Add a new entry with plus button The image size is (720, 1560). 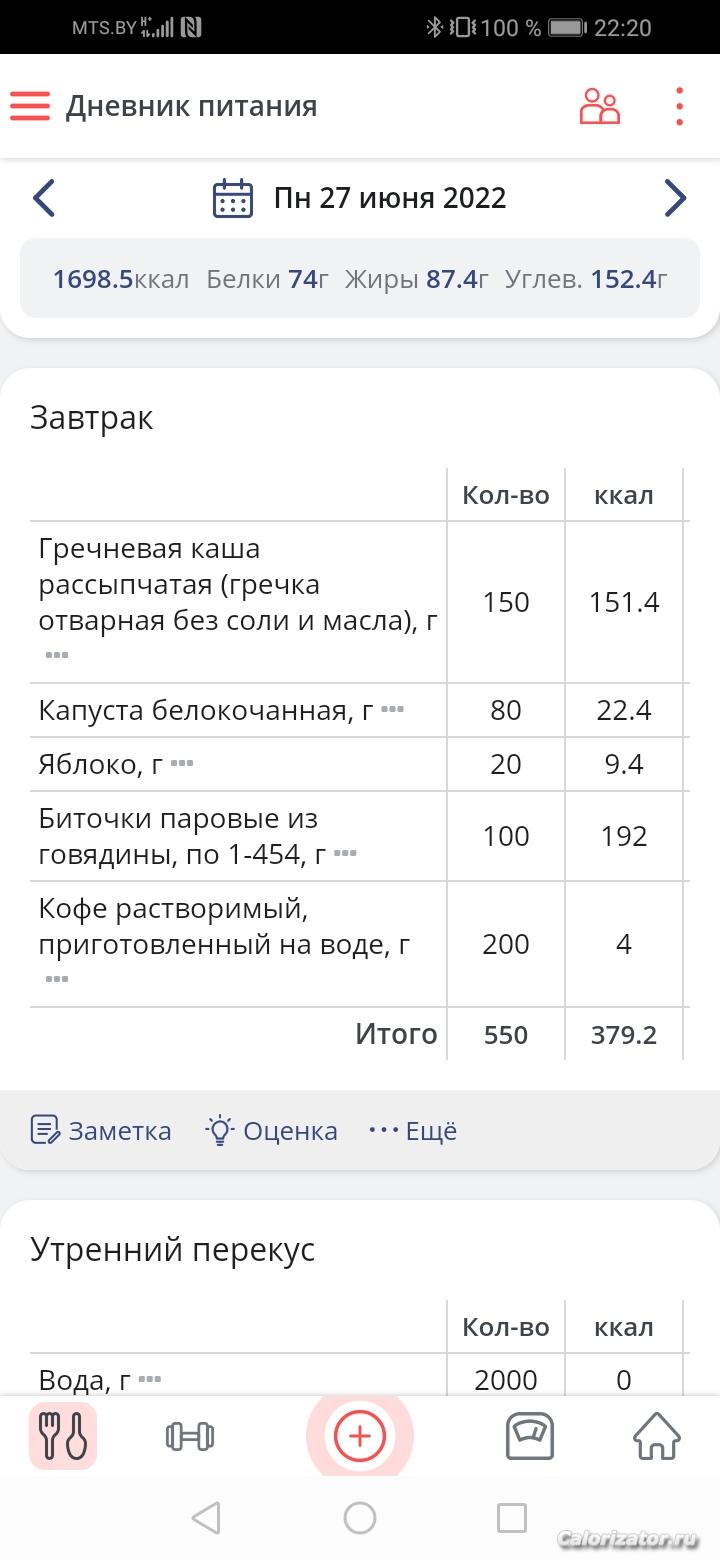pyautogui.click(x=360, y=1436)
